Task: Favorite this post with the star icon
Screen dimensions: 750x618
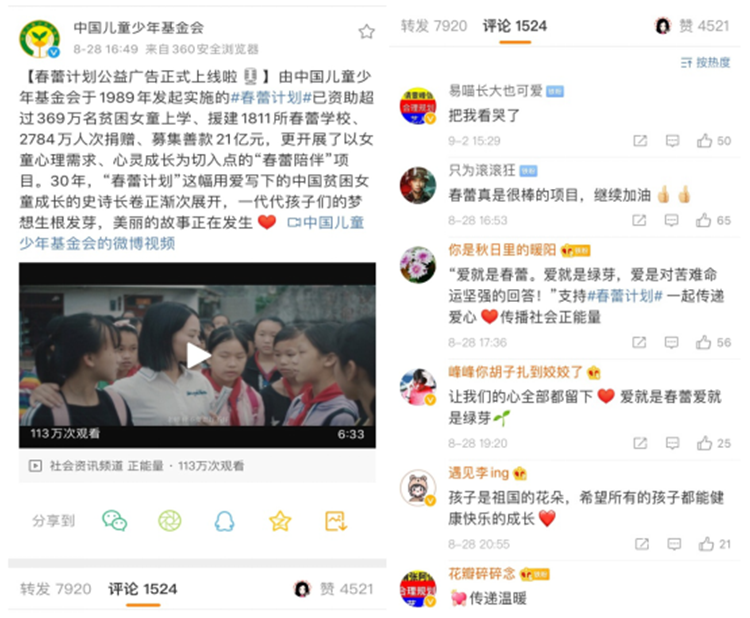Action: [366, 31]
